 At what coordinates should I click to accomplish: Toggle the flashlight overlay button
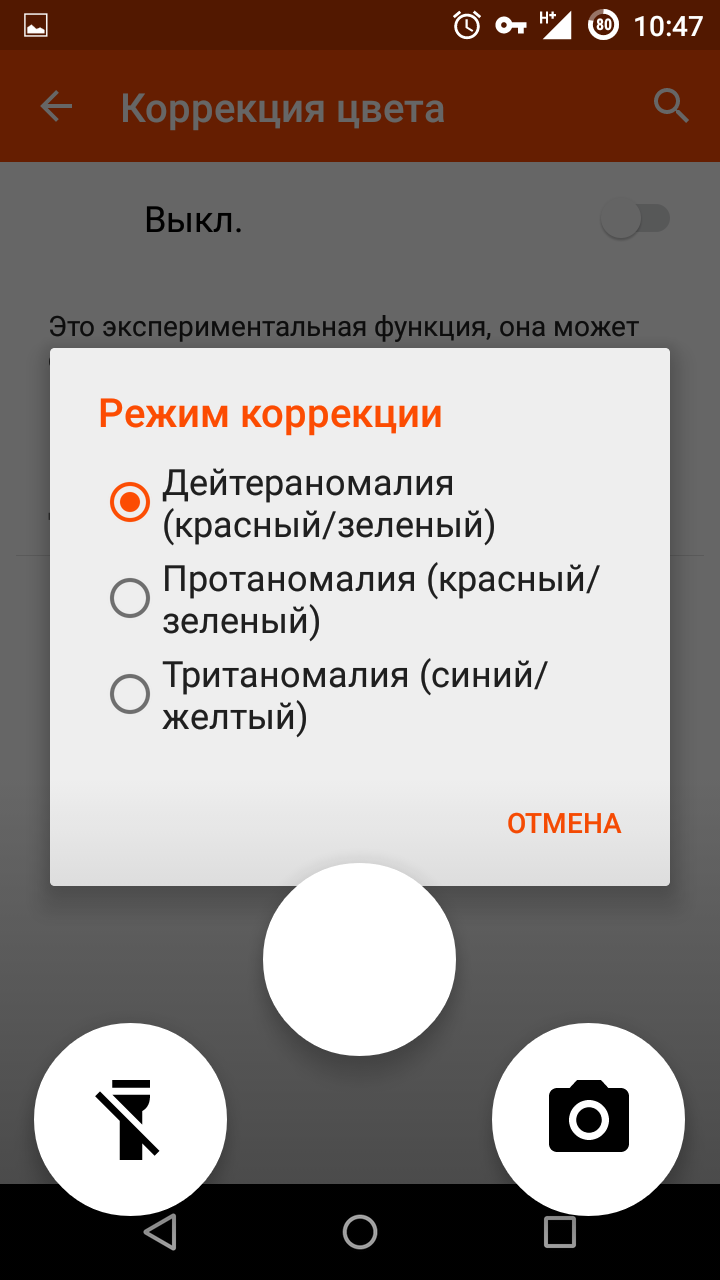pyautogui.click(x=130, y=1119)
